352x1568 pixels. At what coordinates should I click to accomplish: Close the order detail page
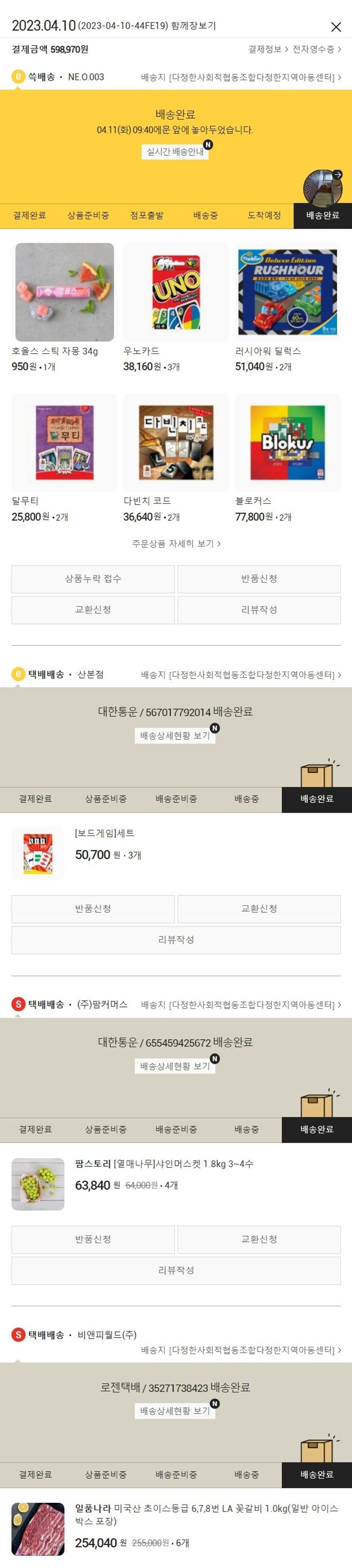point(336,27)
